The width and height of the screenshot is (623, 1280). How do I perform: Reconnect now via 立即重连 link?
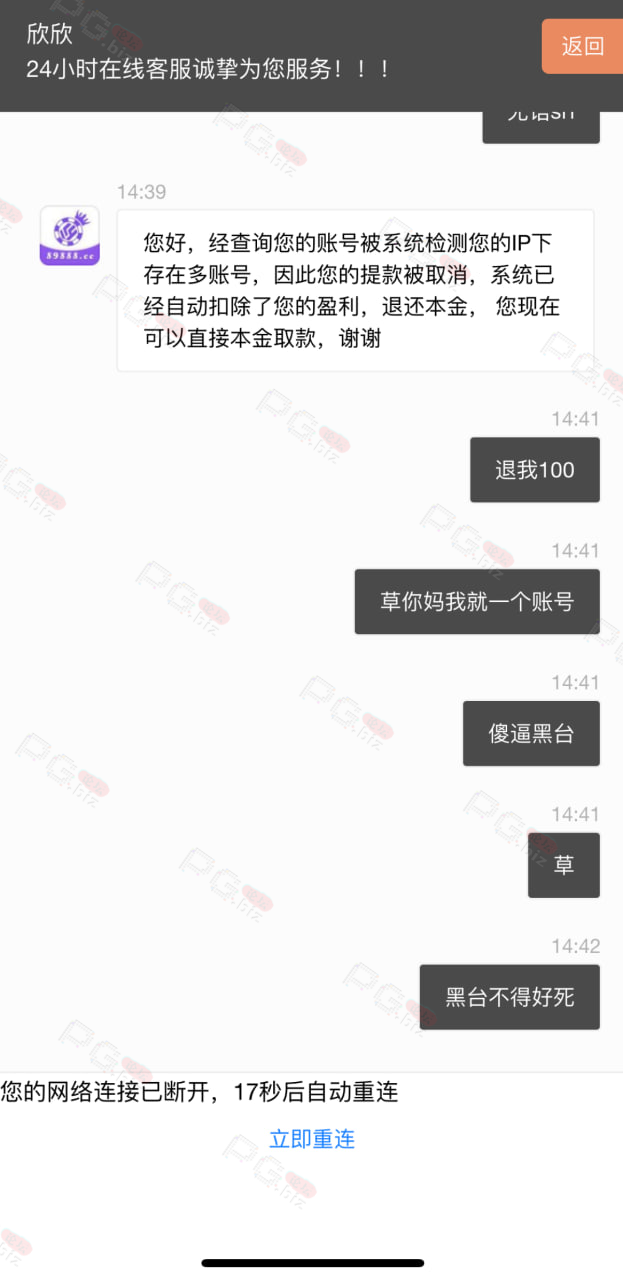tap(312, 1139)
